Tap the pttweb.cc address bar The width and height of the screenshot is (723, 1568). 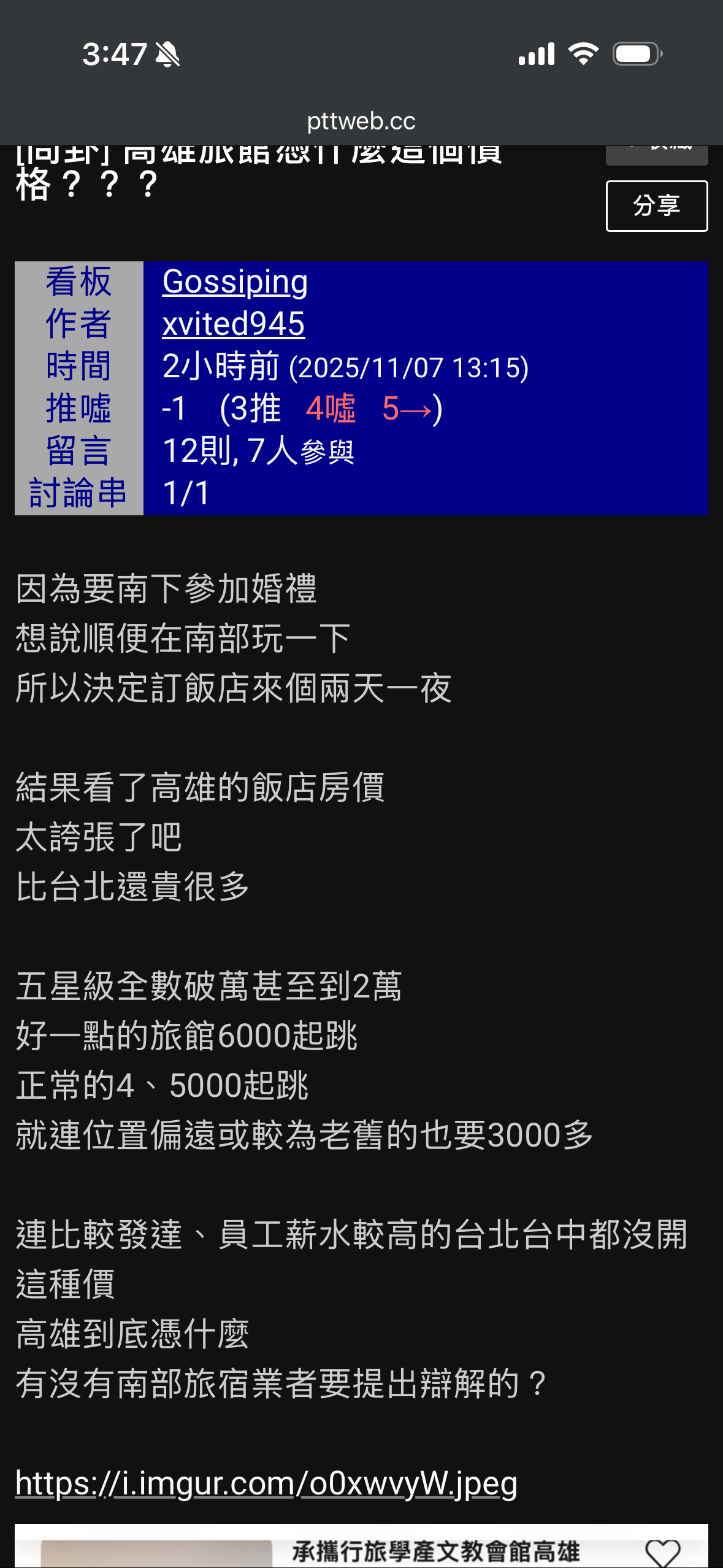click(361, 121)
